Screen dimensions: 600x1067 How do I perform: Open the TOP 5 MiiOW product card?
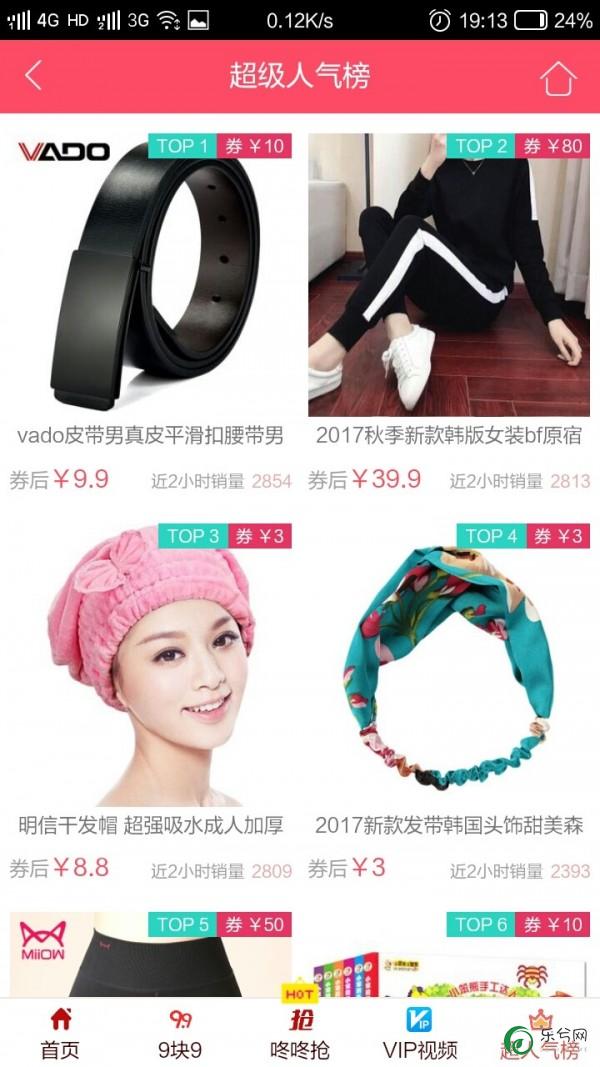coord(151,955)
